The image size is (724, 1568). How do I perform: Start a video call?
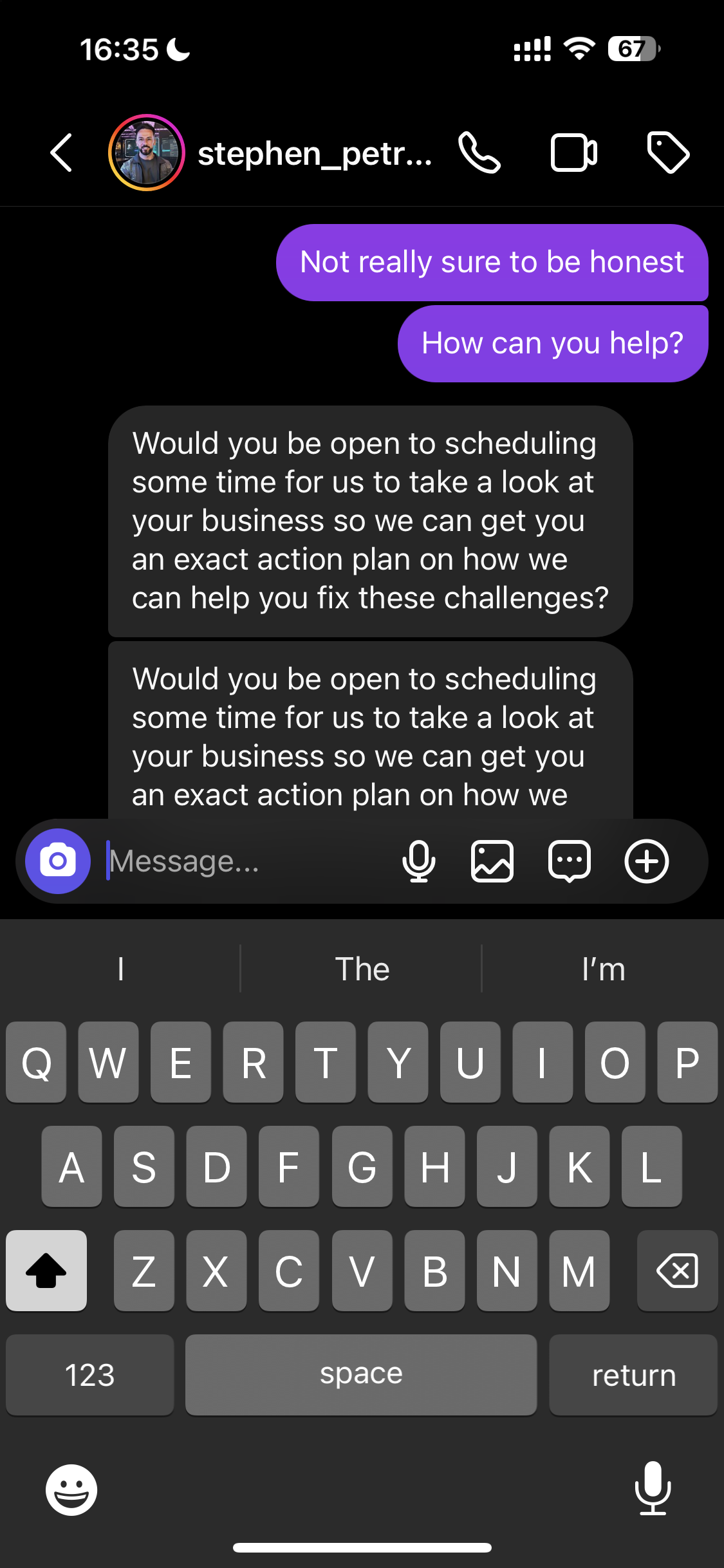point(573,153)
